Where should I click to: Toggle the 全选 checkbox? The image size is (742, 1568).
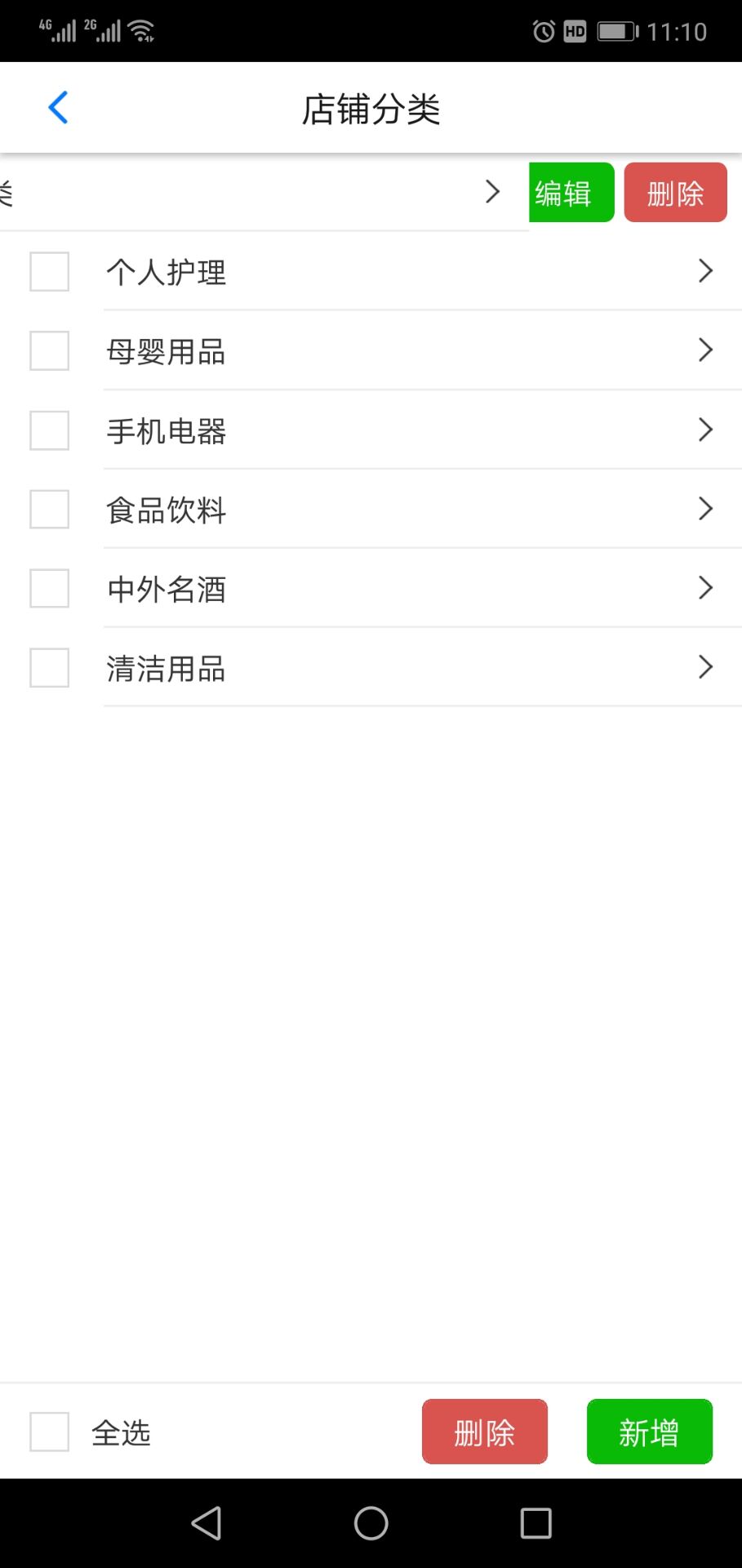click(49, 1432)
